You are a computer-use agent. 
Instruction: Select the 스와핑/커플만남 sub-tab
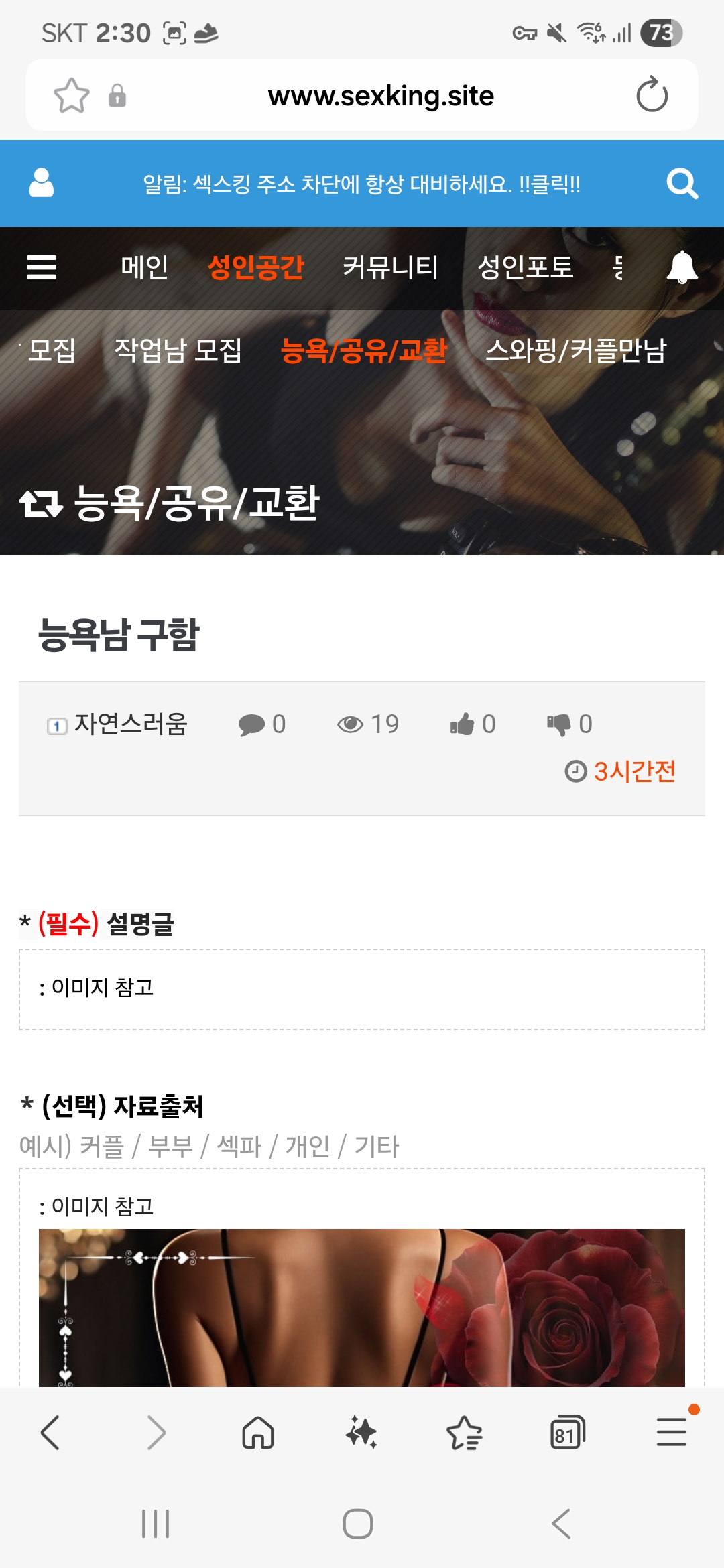(575, 350)
